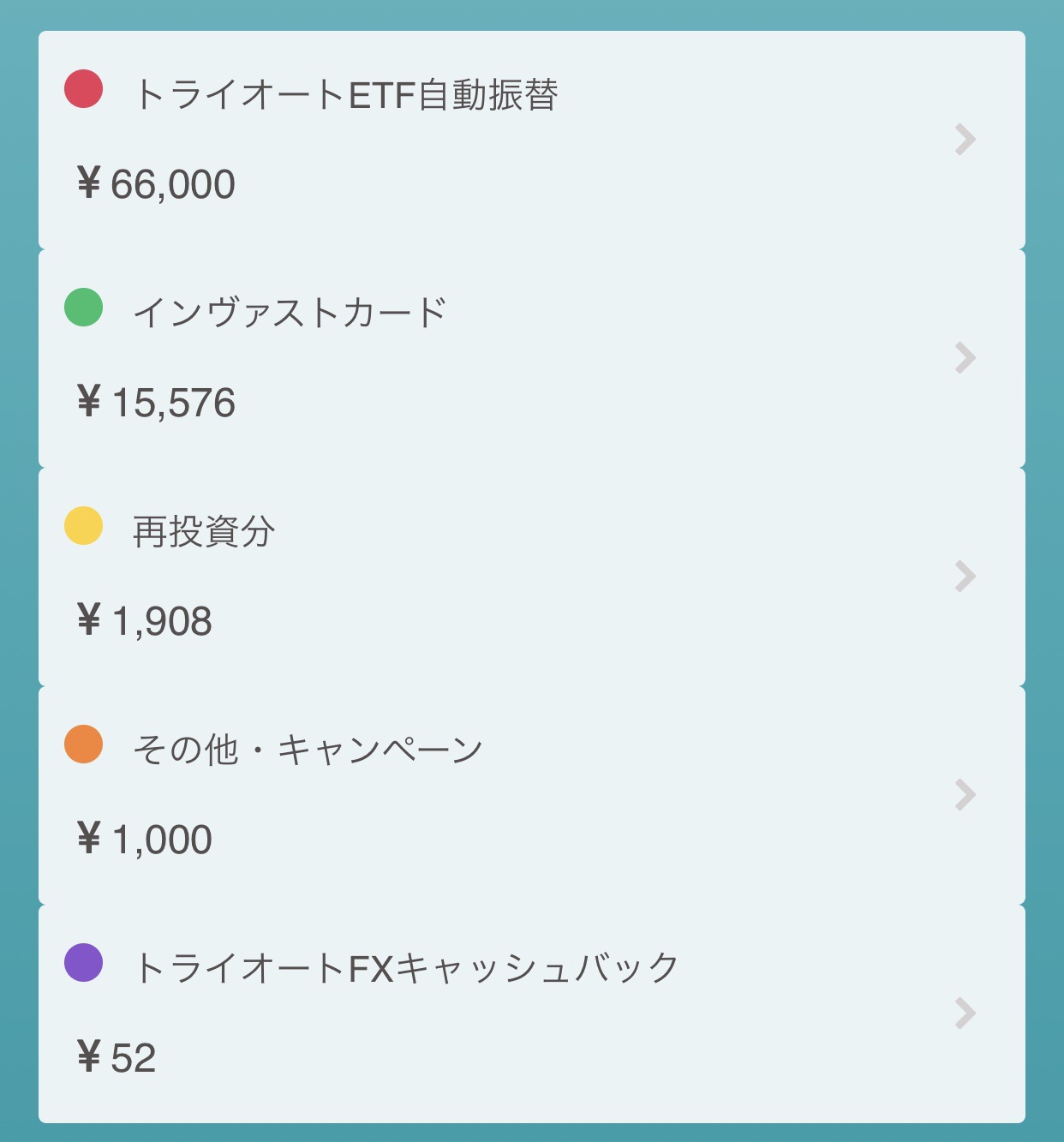View インヴァストカード details
Screen dimensions: 1064x1142
tap(531, 358)
